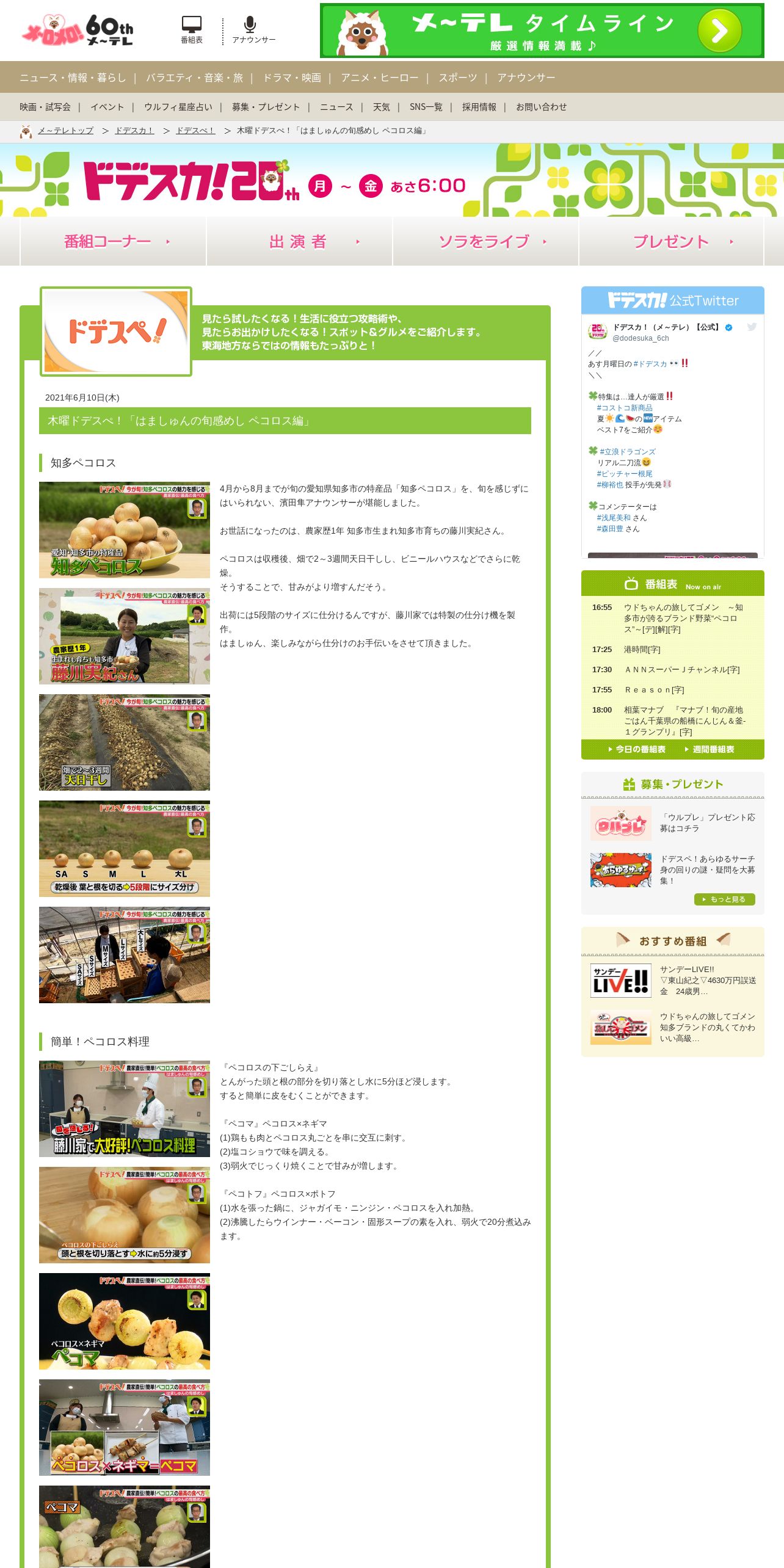Open お問い合わせ link
The width and height of the screenshot is (784, 1568).
click(x=542, y=107)
